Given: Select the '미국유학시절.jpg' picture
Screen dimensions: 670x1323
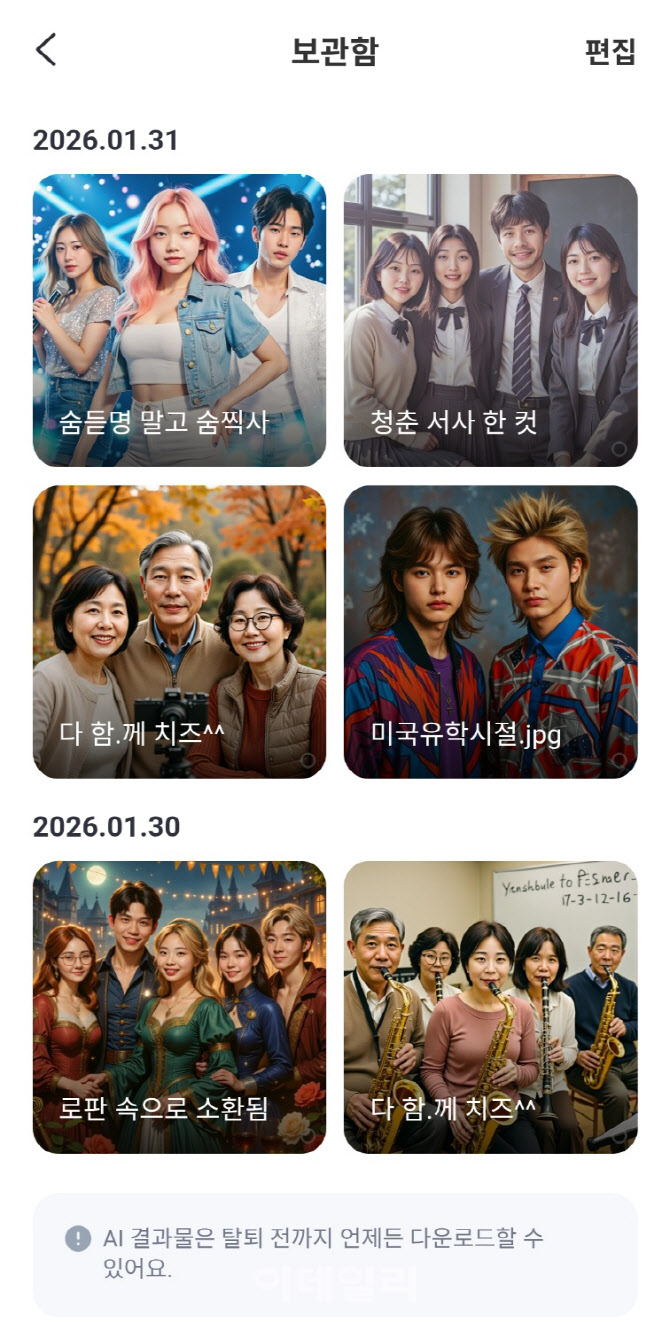Looking at the screenshot, I should point(490,631).
